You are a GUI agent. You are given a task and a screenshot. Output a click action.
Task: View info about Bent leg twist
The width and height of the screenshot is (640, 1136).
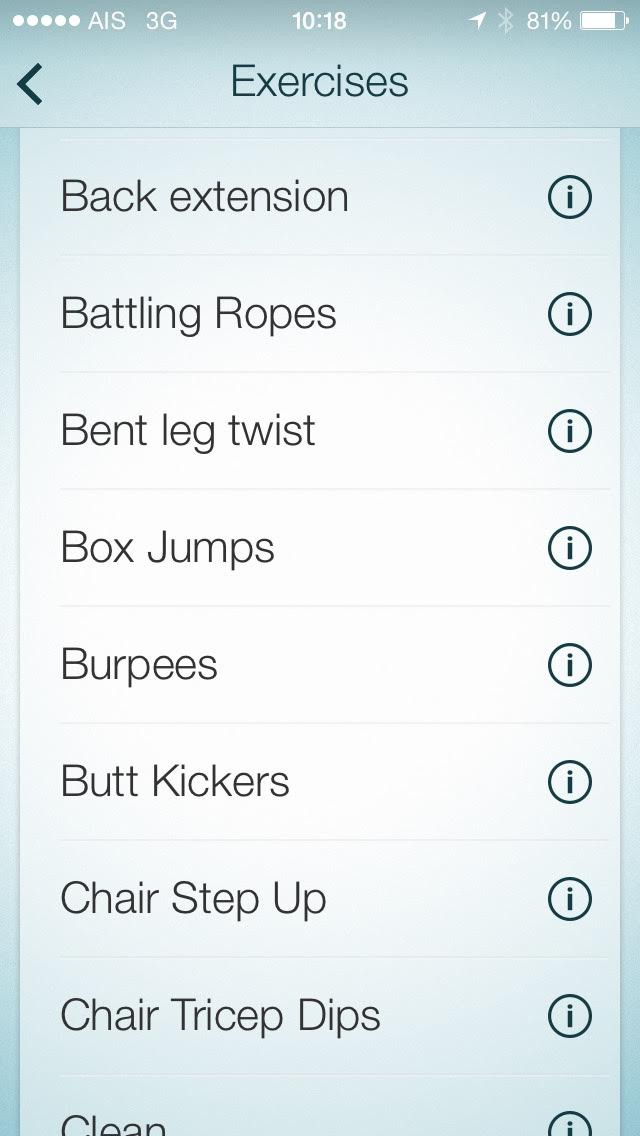pos(570,431)
